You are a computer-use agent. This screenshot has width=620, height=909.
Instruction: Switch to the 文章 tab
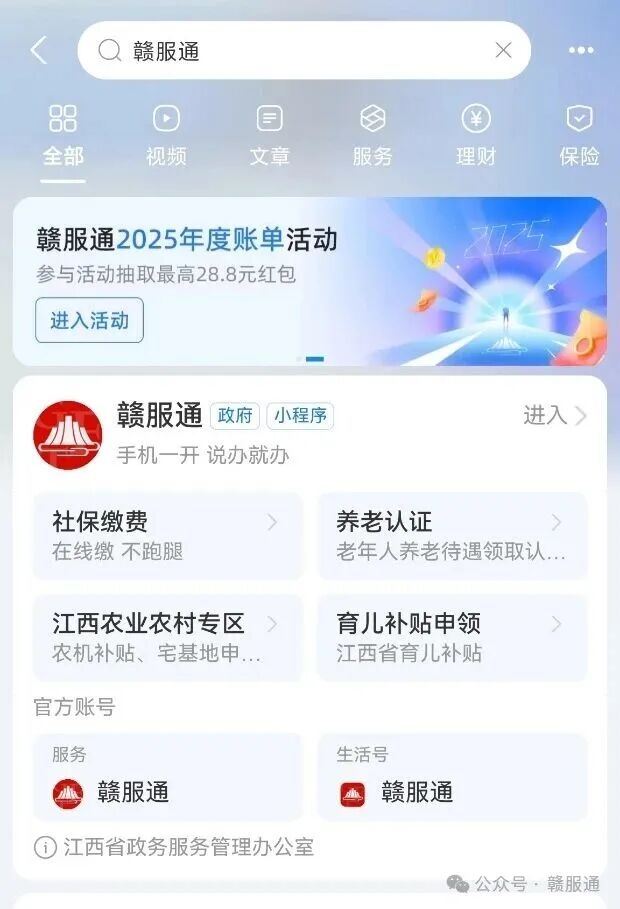pos(269,135)
